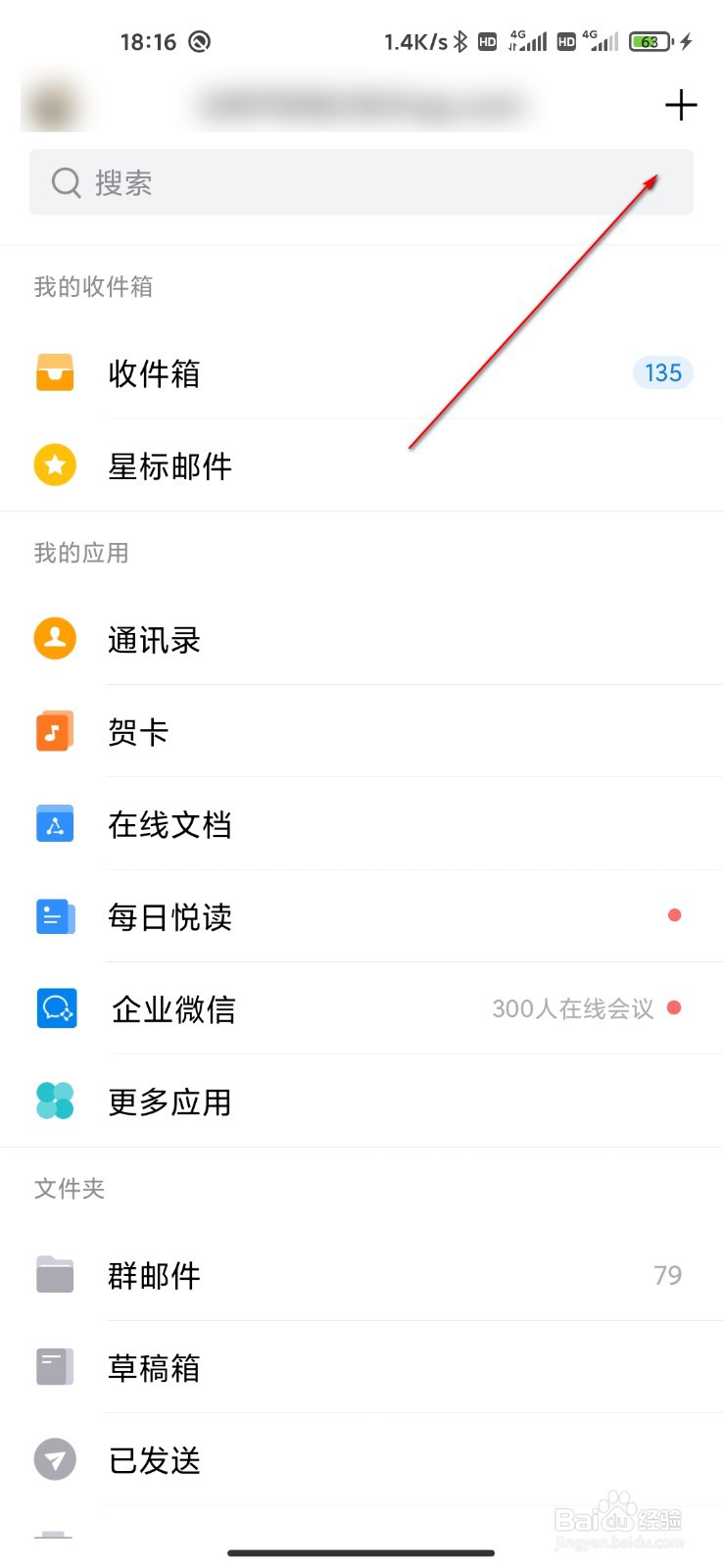Tap the plus icon at top right

(681, 105)
